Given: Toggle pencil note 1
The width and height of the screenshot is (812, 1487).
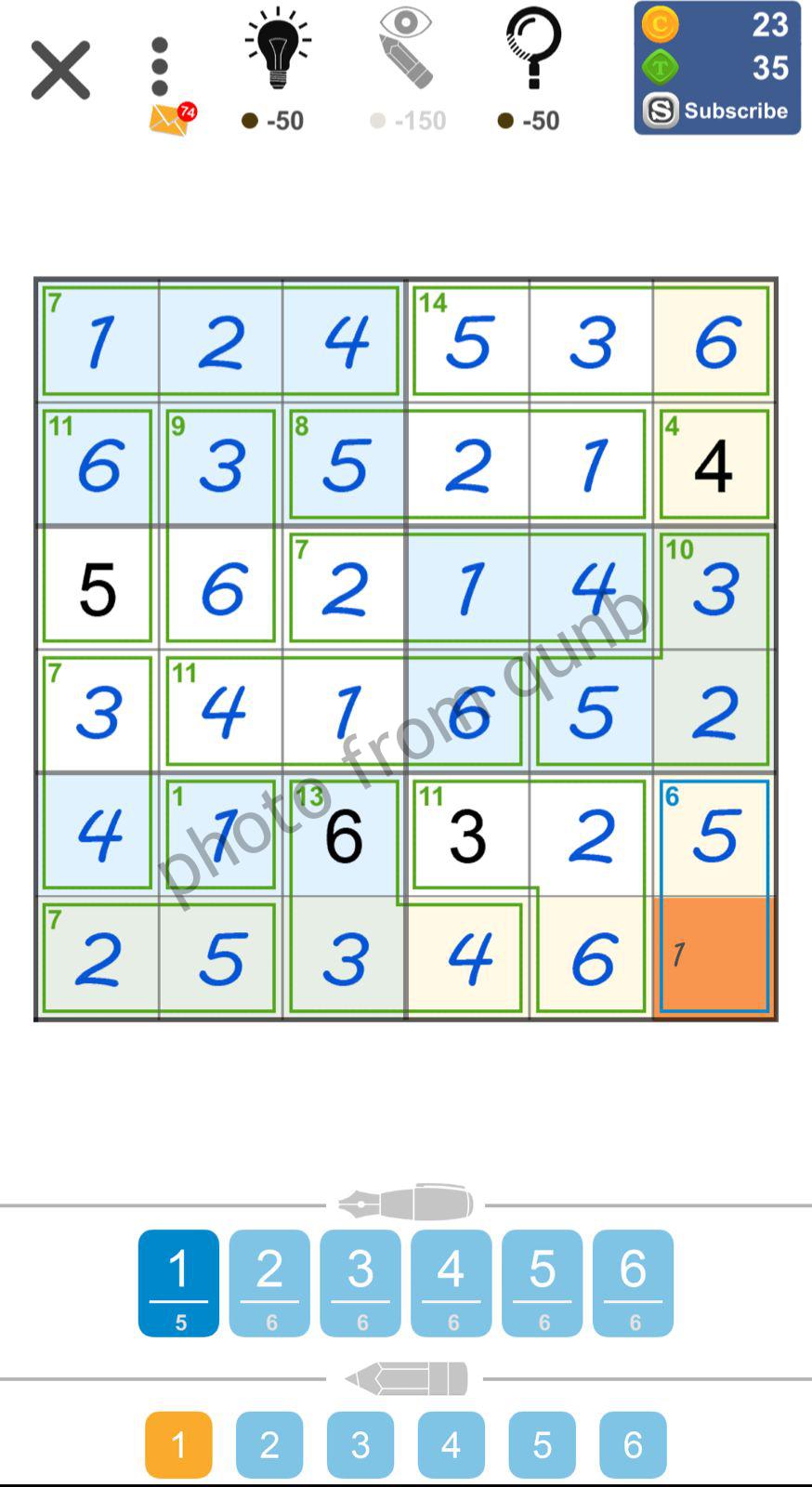Looking at the screenshot, I should (x=178, y=1444).
